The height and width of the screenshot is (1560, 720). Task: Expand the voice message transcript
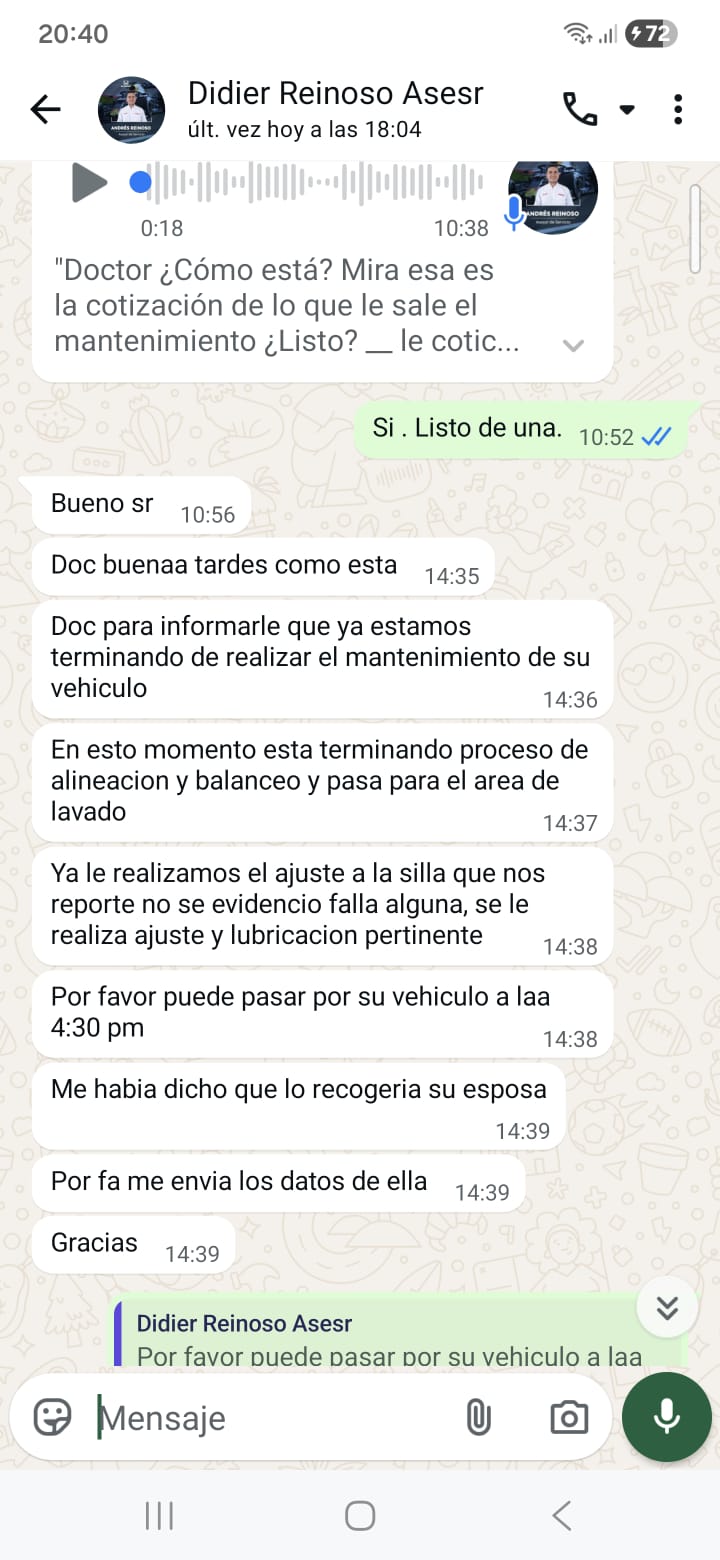pyautogui.click(x=573, y=345)
